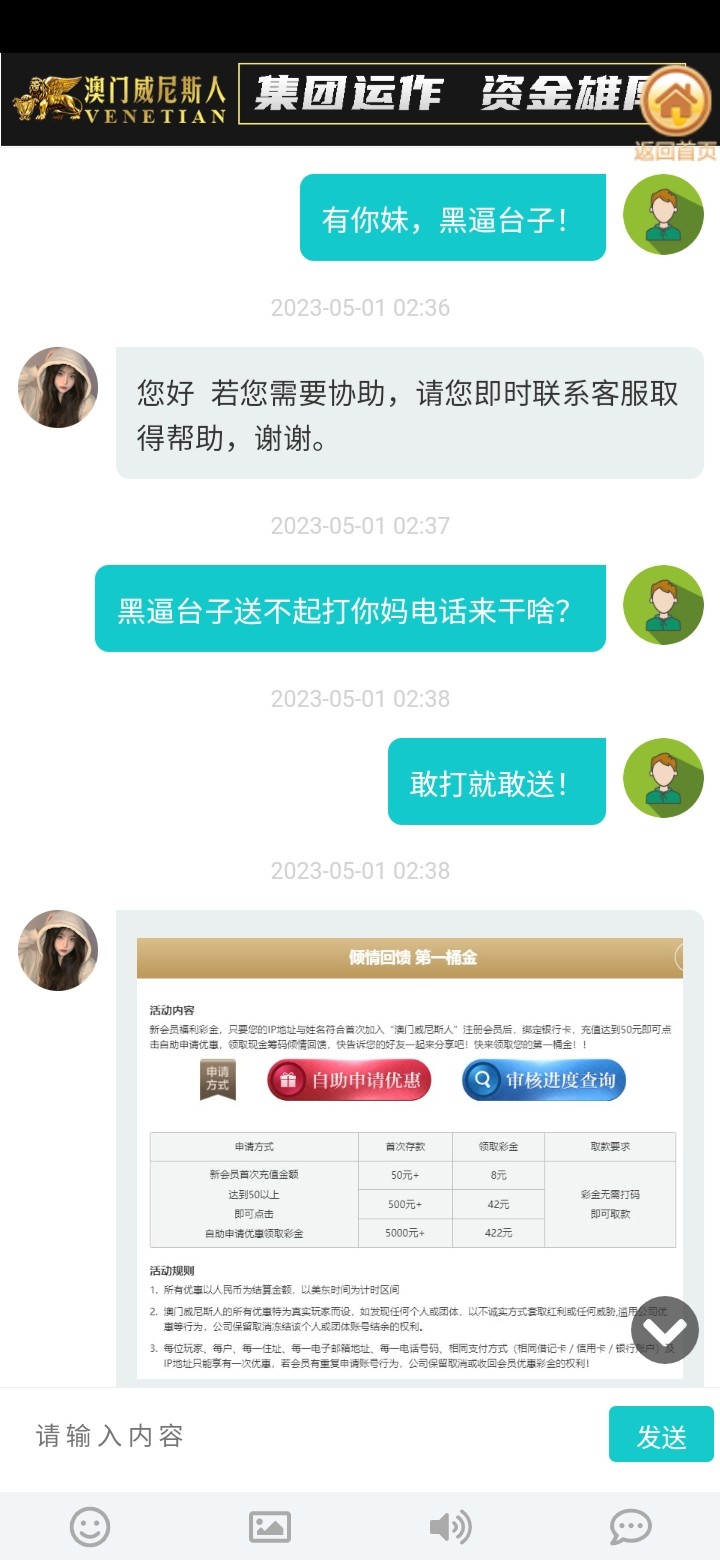Open the 自助申请优惠 promotion button
Image resolution: width=720 pixels, height=1560 pixels.
348,1080
